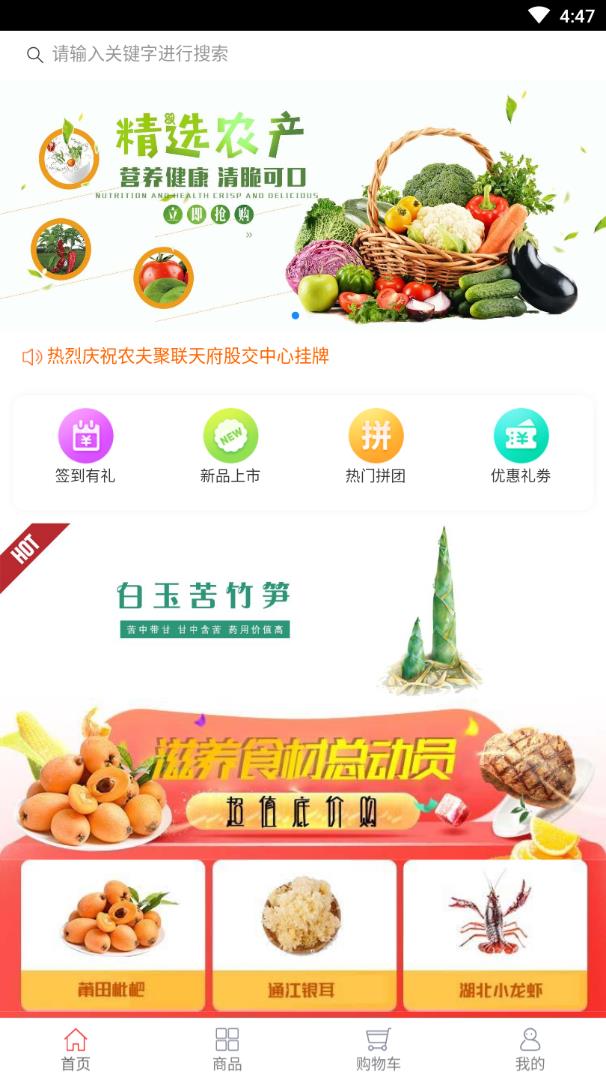This screenshot has width=606, height=1080.
Task: Open 签到有礼 daily check-in
Action: tap(85, 447)
